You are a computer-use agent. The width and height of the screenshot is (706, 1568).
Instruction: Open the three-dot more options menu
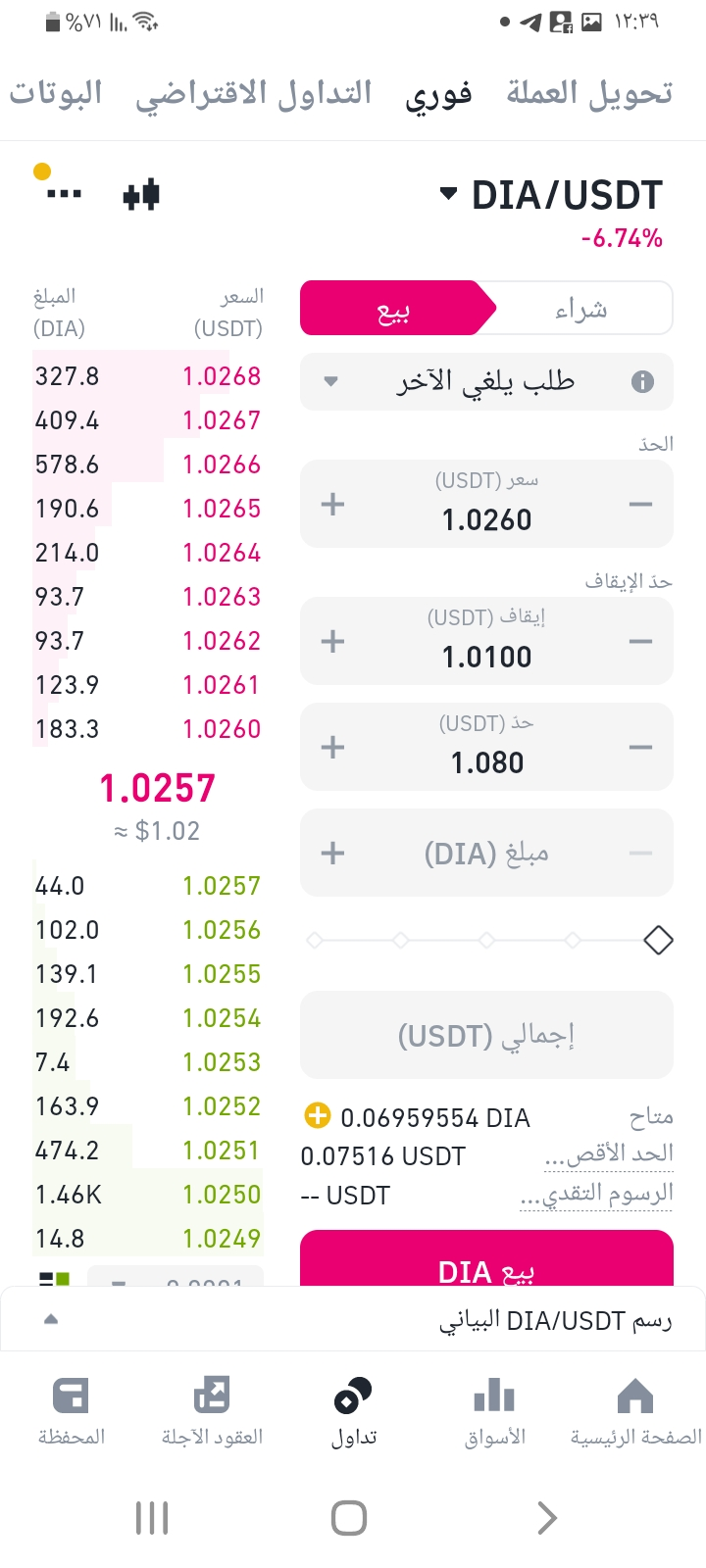64,194
